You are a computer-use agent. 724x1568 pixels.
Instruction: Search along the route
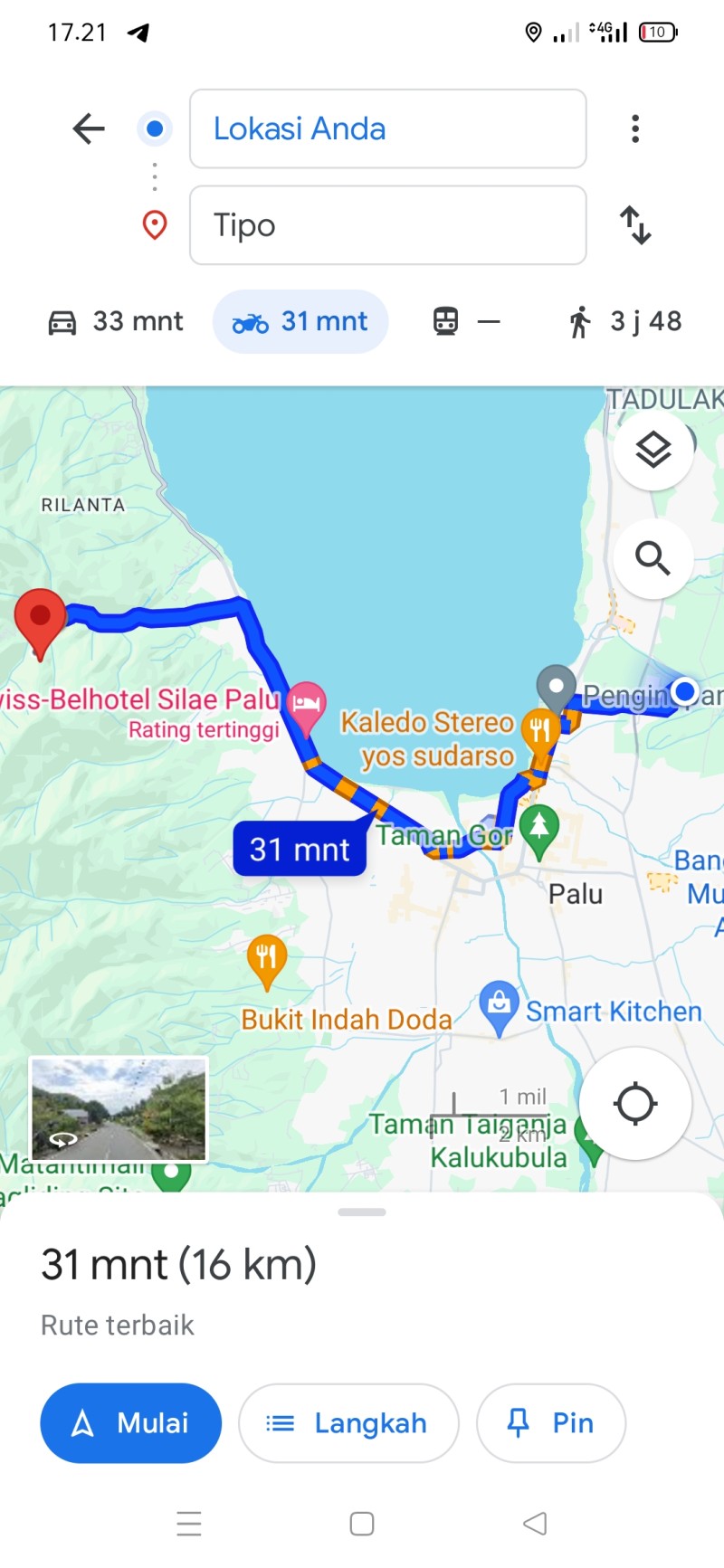coord(653,558)
